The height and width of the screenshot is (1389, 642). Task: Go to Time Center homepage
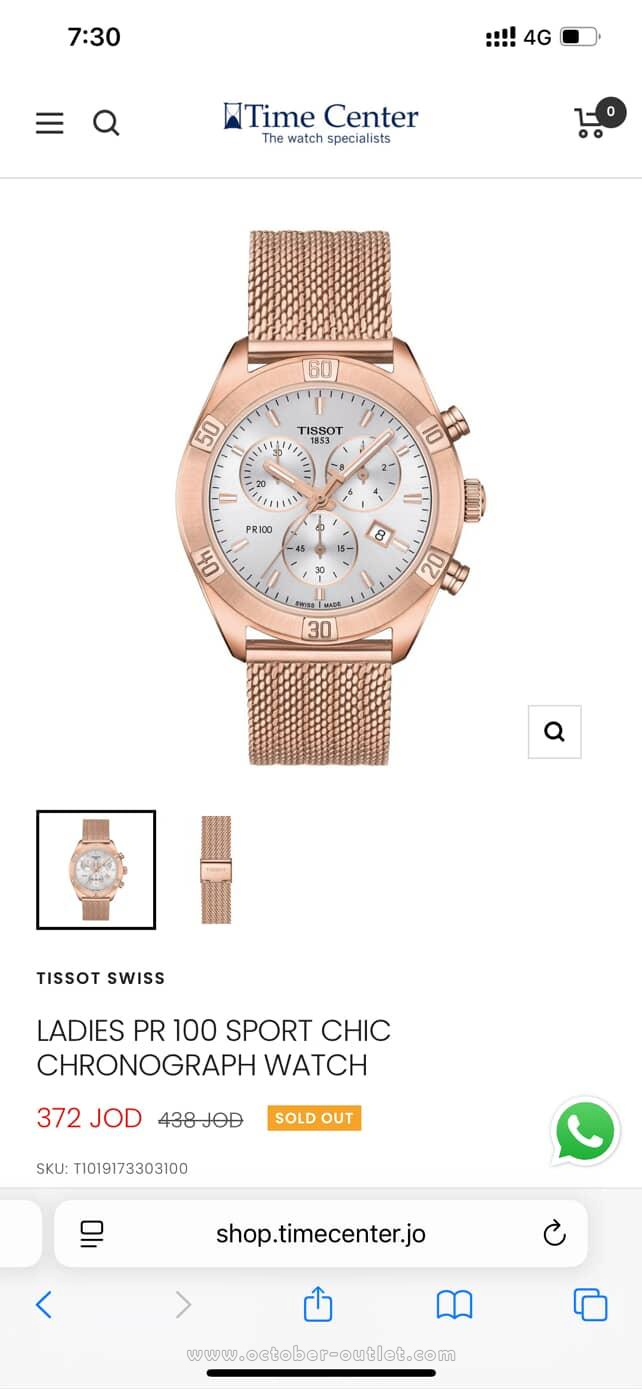tap(321, 123)
